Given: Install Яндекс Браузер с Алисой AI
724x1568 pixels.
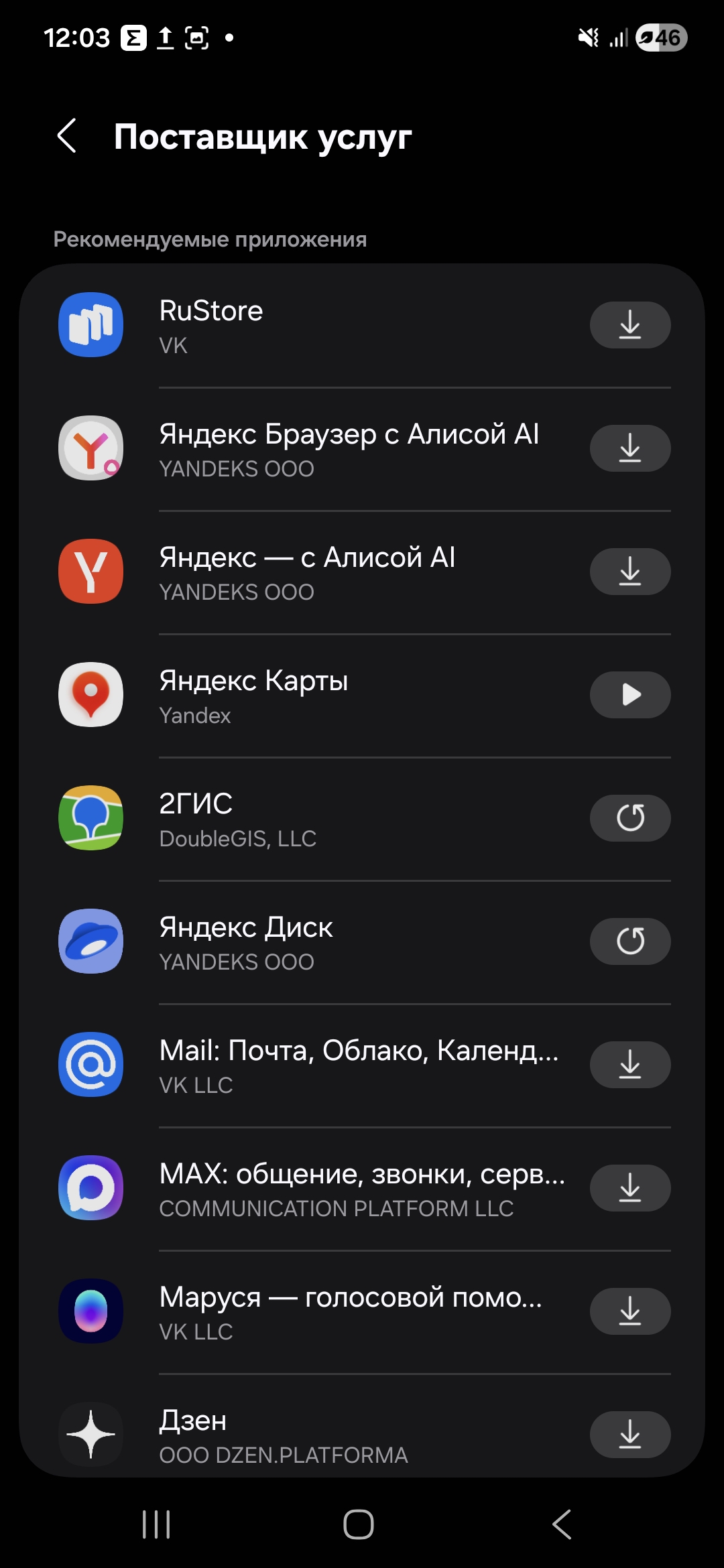Looking at the screenshot, I should 629,448.
